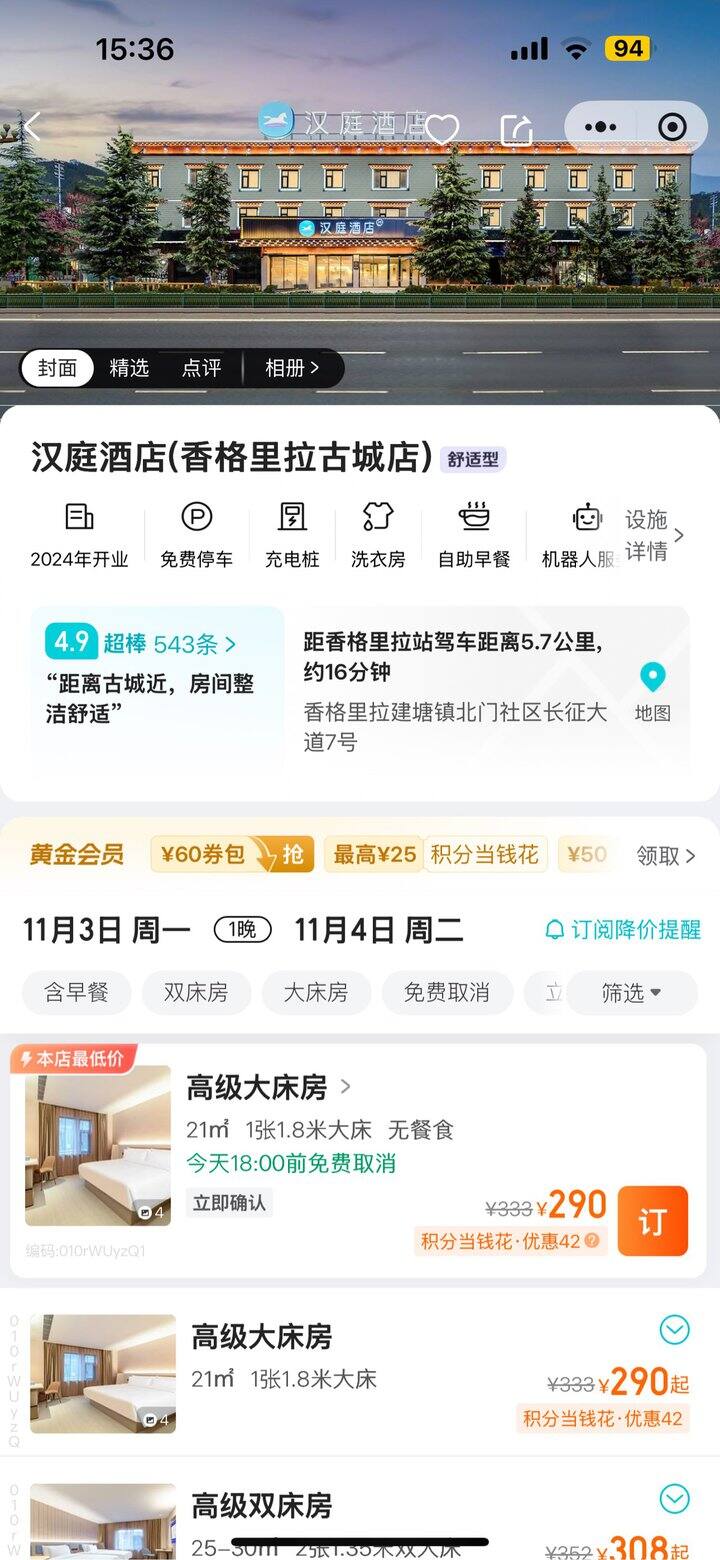720x1560 pixels.
Task: Tap 订 to book 高级大床房 at ¥290
Action: coord(652,1221)
